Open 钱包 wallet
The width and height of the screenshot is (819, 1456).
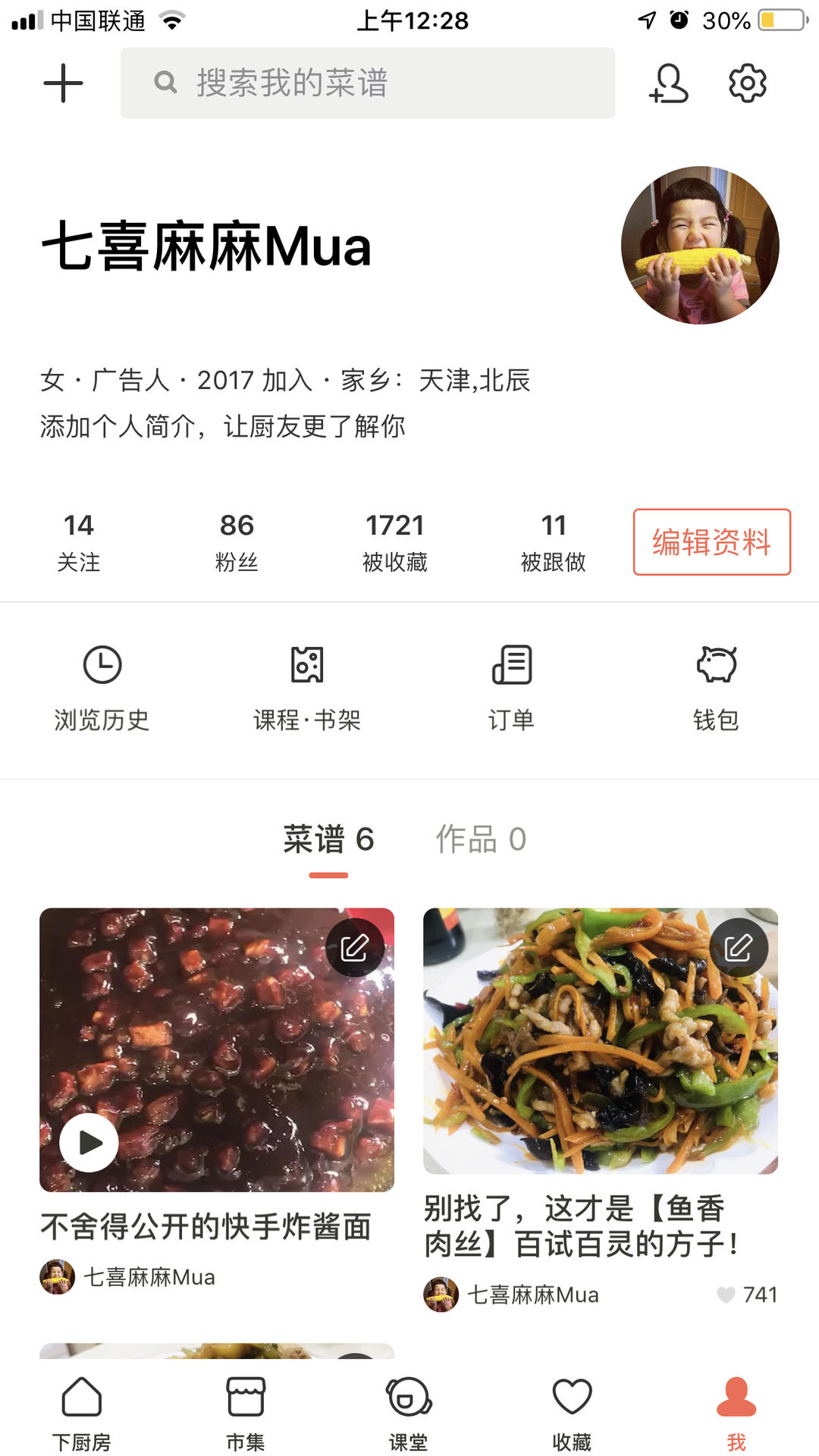717,687
